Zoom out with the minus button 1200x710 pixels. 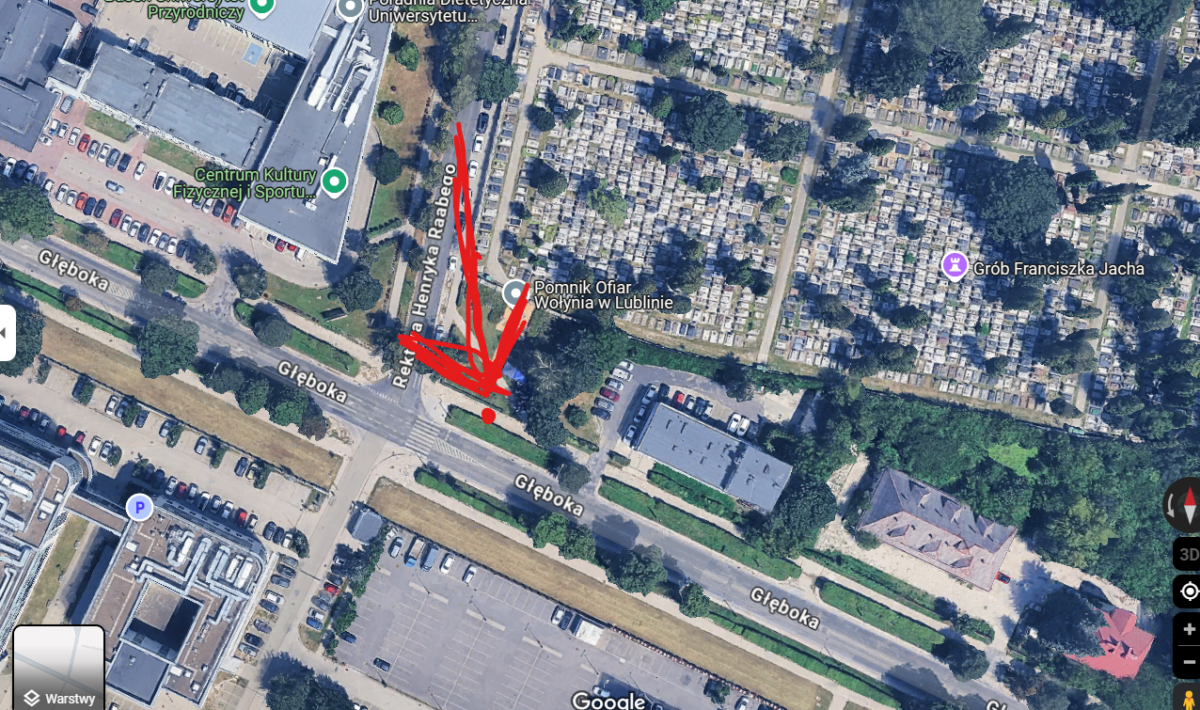(x=1188, y=663)
